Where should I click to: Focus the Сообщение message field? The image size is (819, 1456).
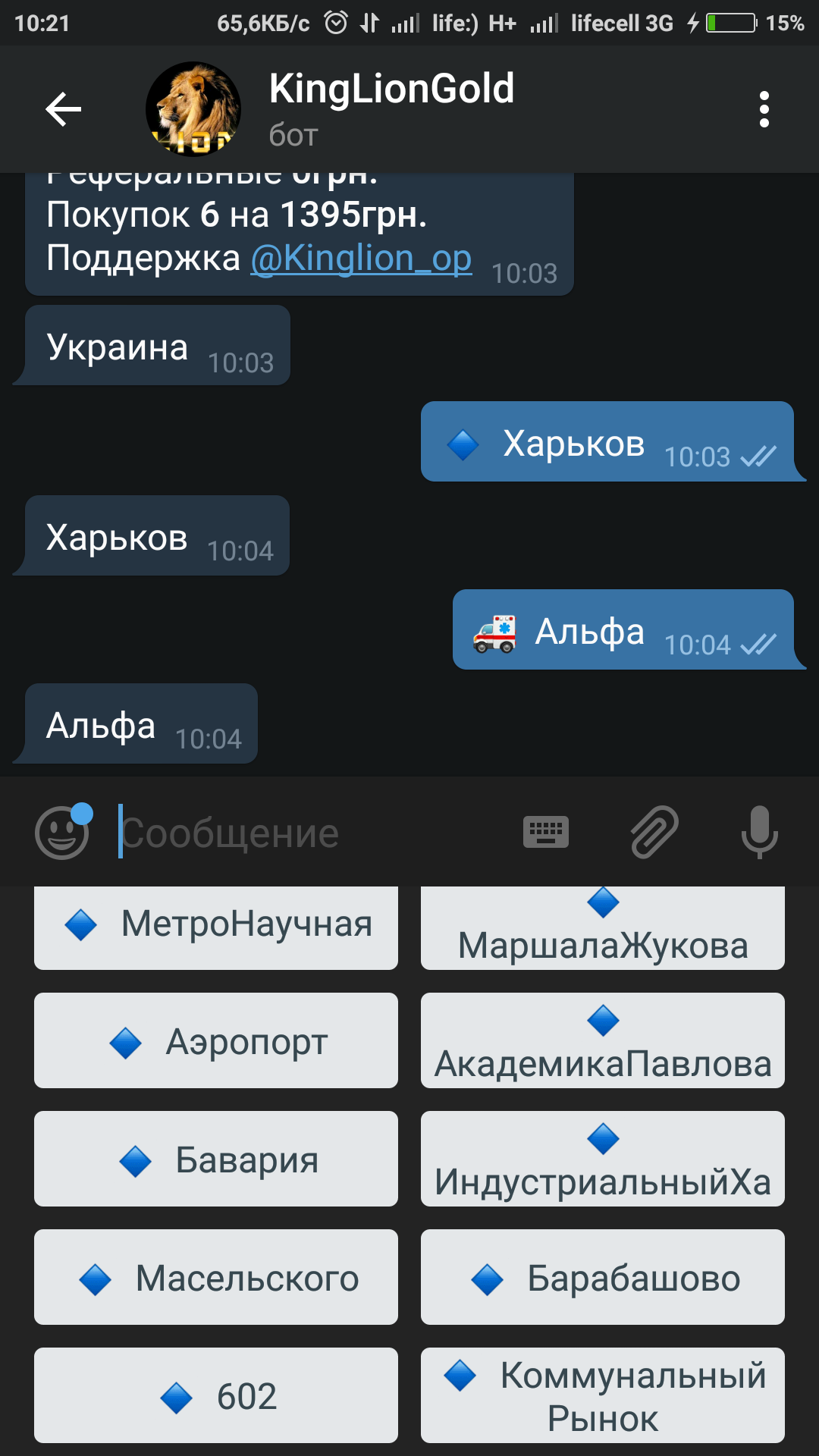(x=311, y=833)
